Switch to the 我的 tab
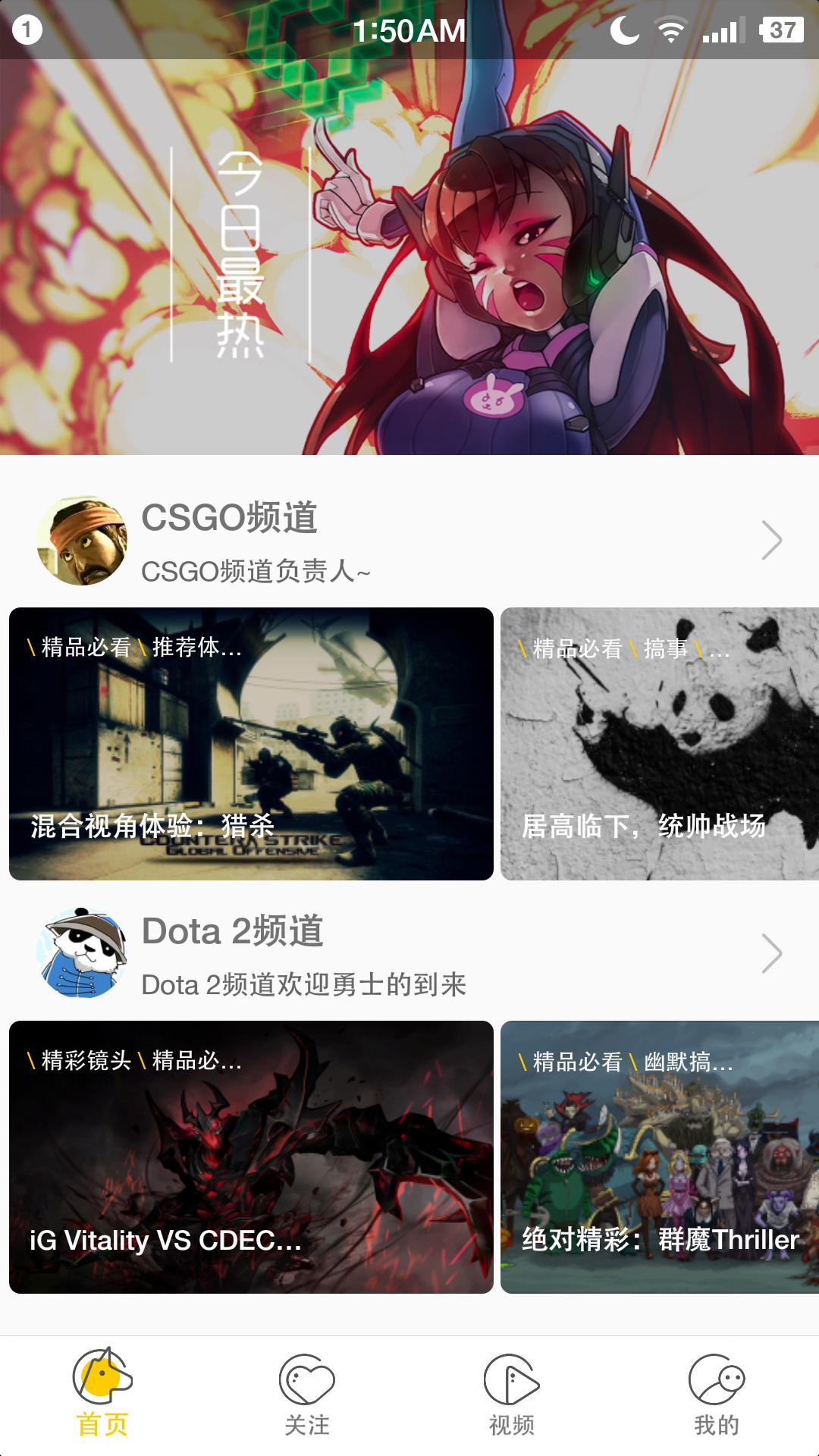Image resolution: width=819 pixels, height=1456 pixels. click(x=717, y=1394)
